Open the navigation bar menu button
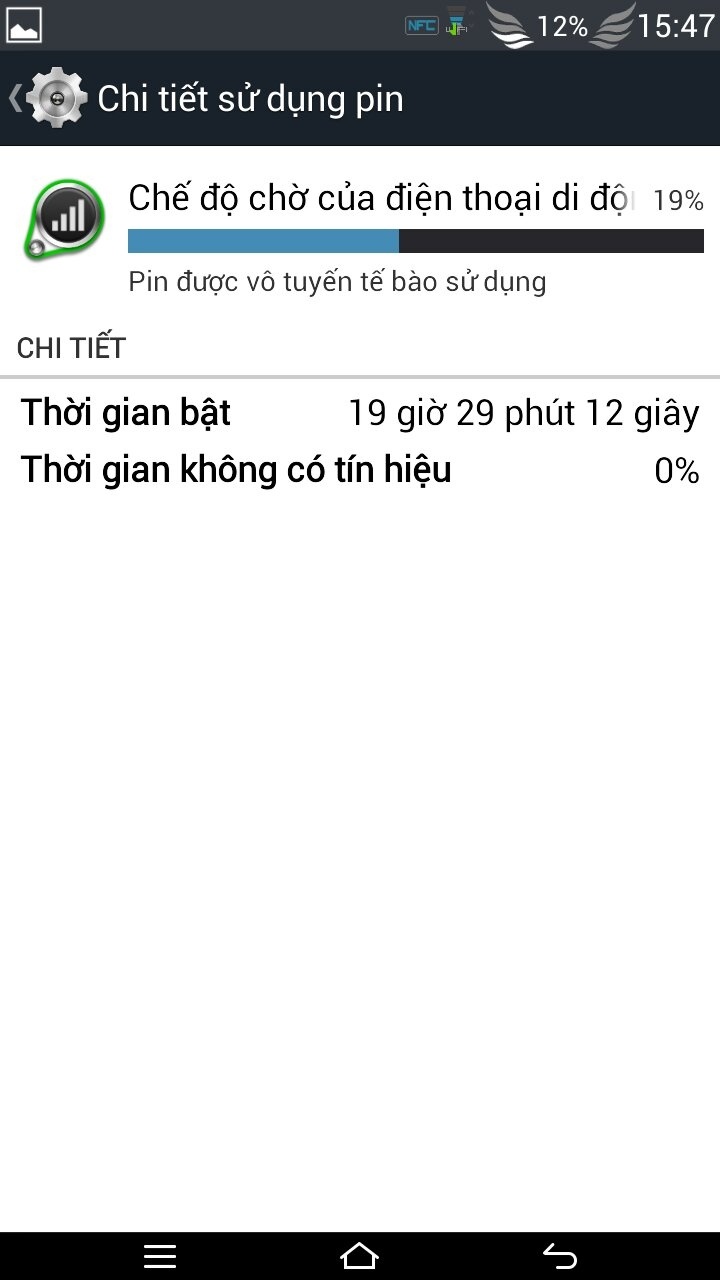This screenshot has height=1280, width=720. click(x=160, y=1256)
